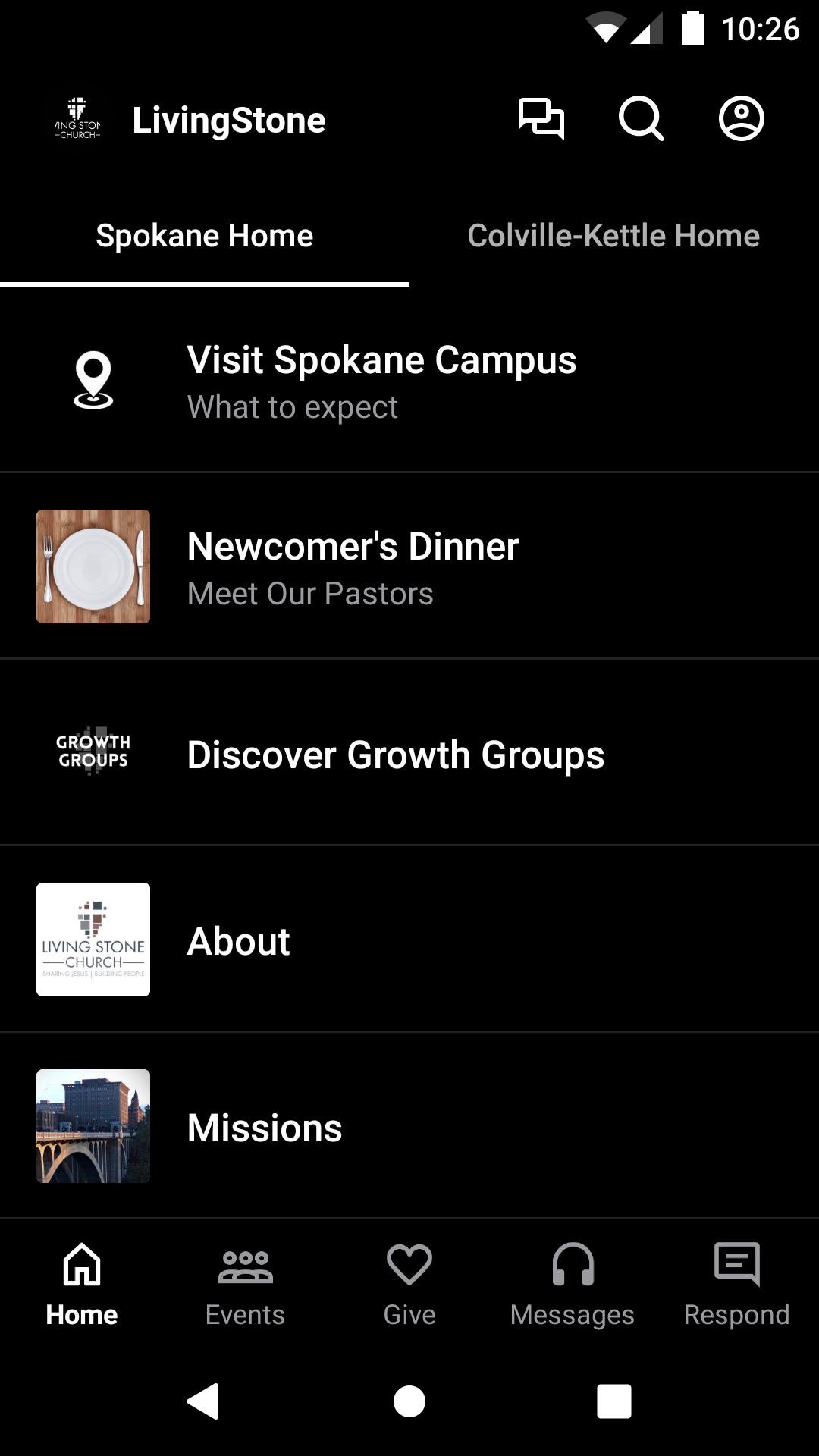Tap the system back button
Viewport: 819px width, 1456px height.
coord(203,1401)
